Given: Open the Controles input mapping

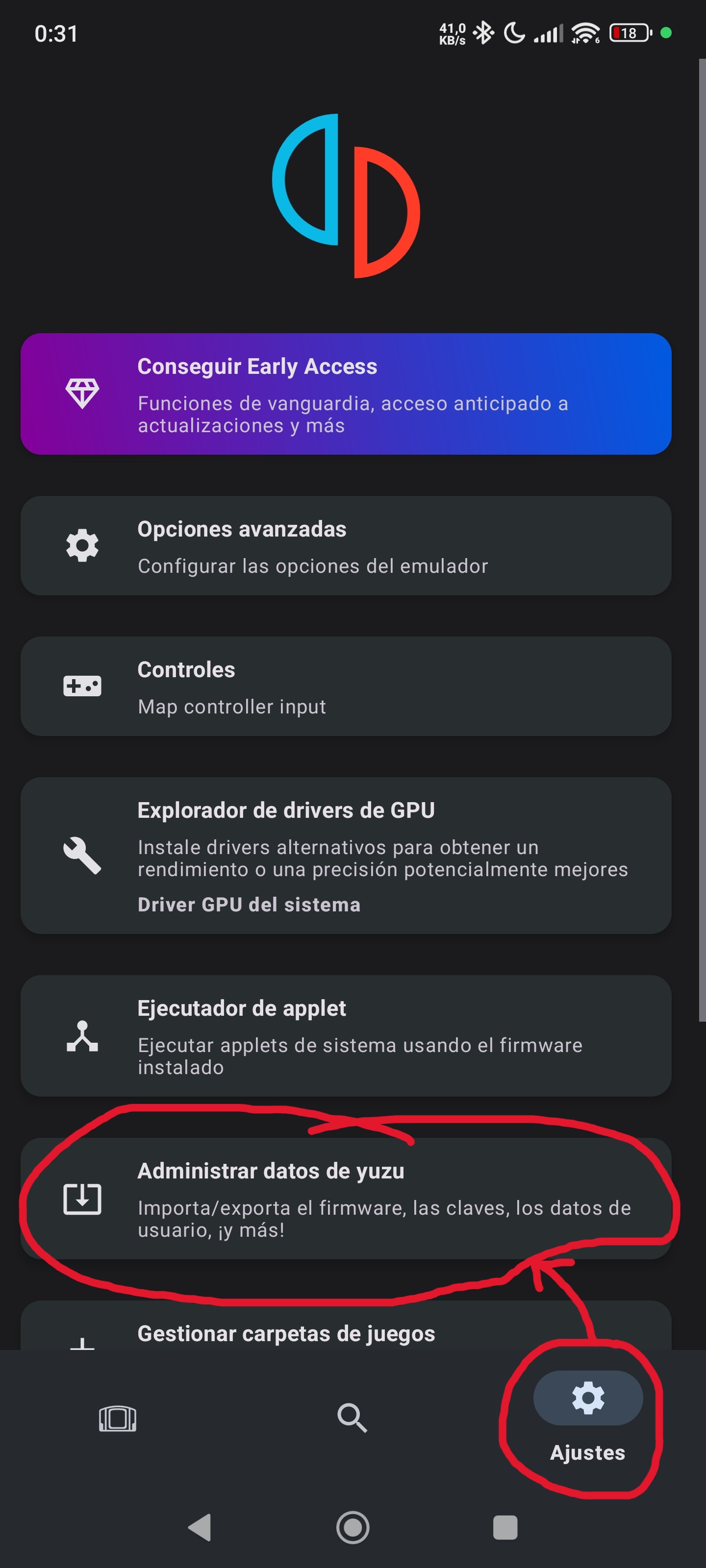Looking at the screenshot, I should click(x=345, y=686).
